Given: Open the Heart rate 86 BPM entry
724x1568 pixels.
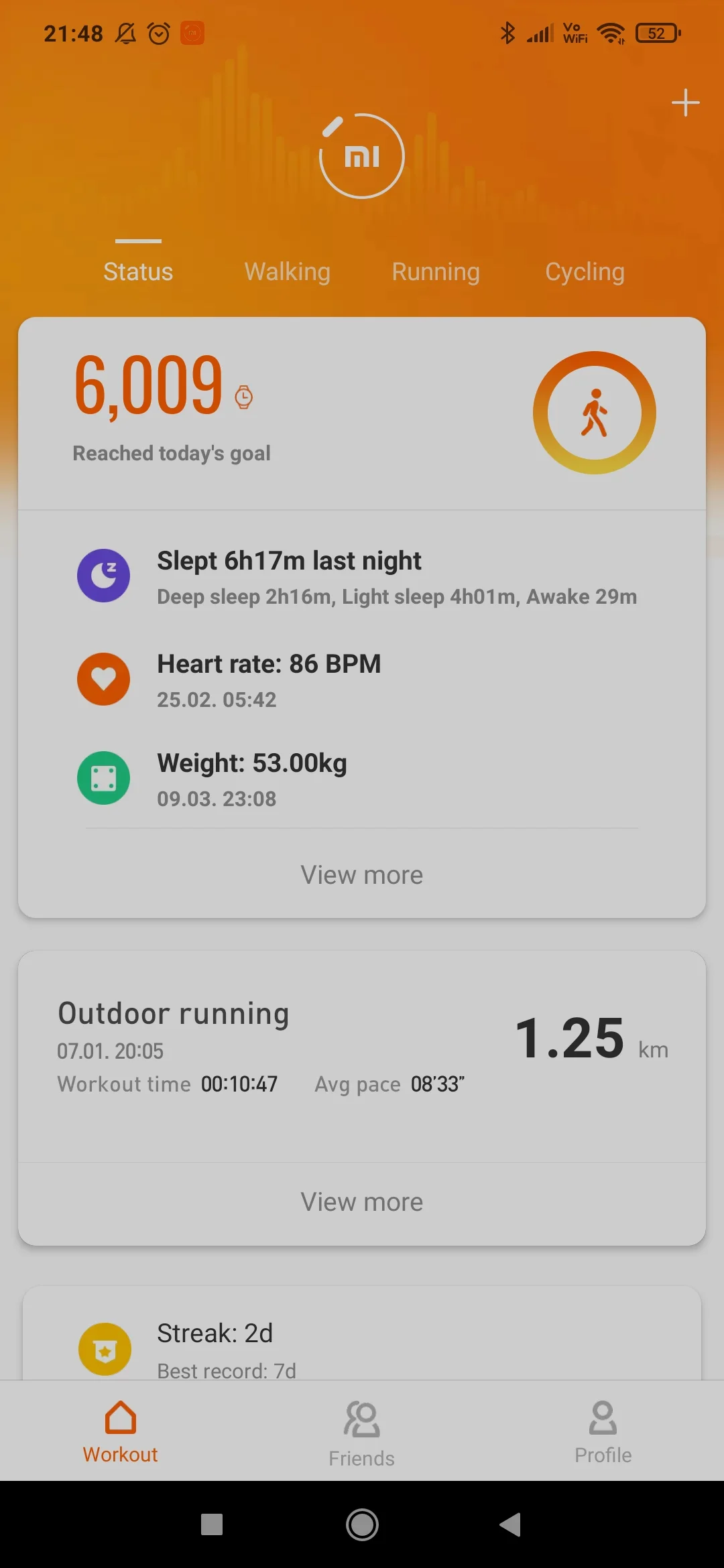Looking at the screenshot, I should pyautogui.click(x=362, y=679).
